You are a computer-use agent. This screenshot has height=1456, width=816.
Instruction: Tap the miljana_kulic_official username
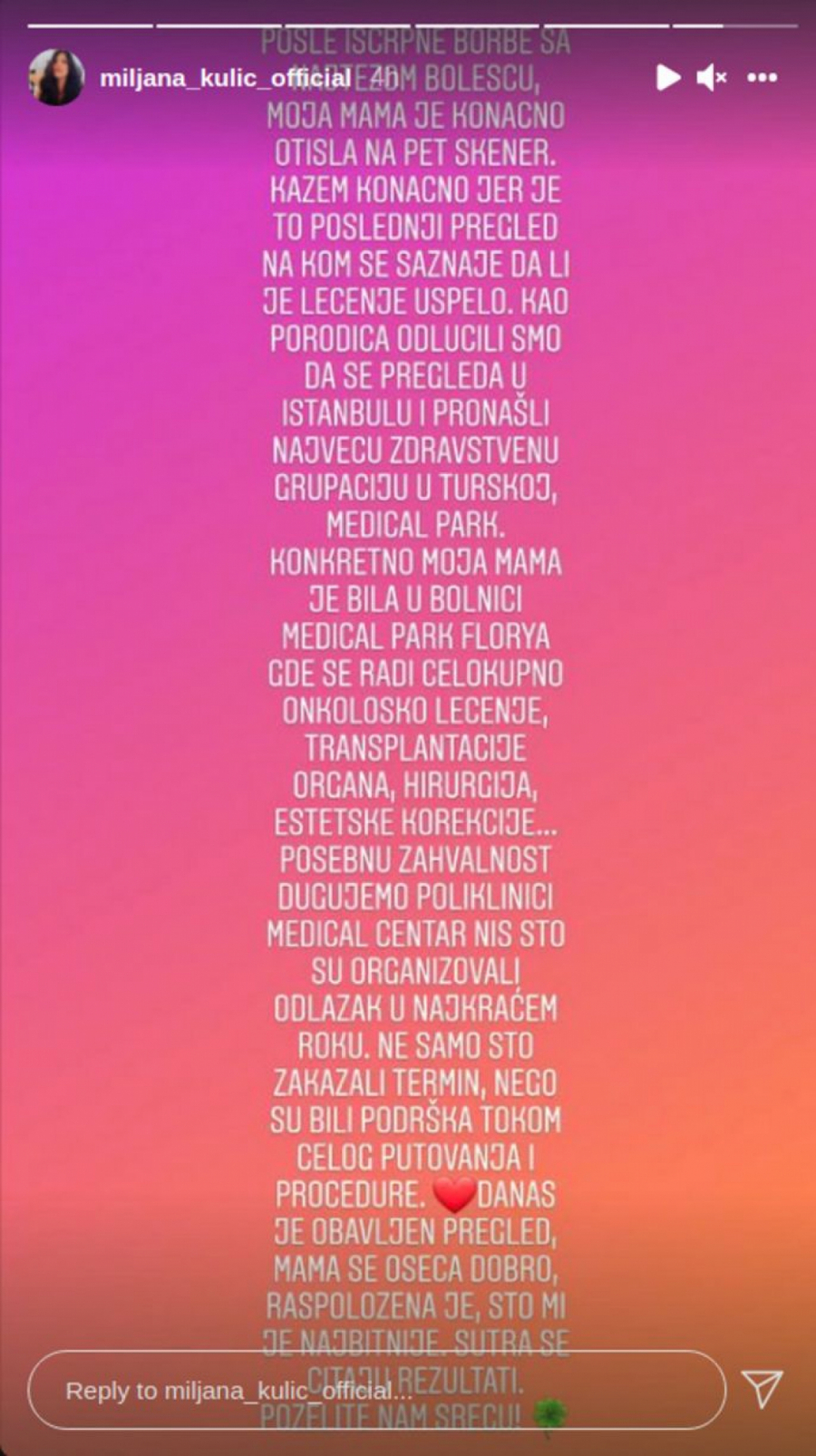tap(225, 78)
